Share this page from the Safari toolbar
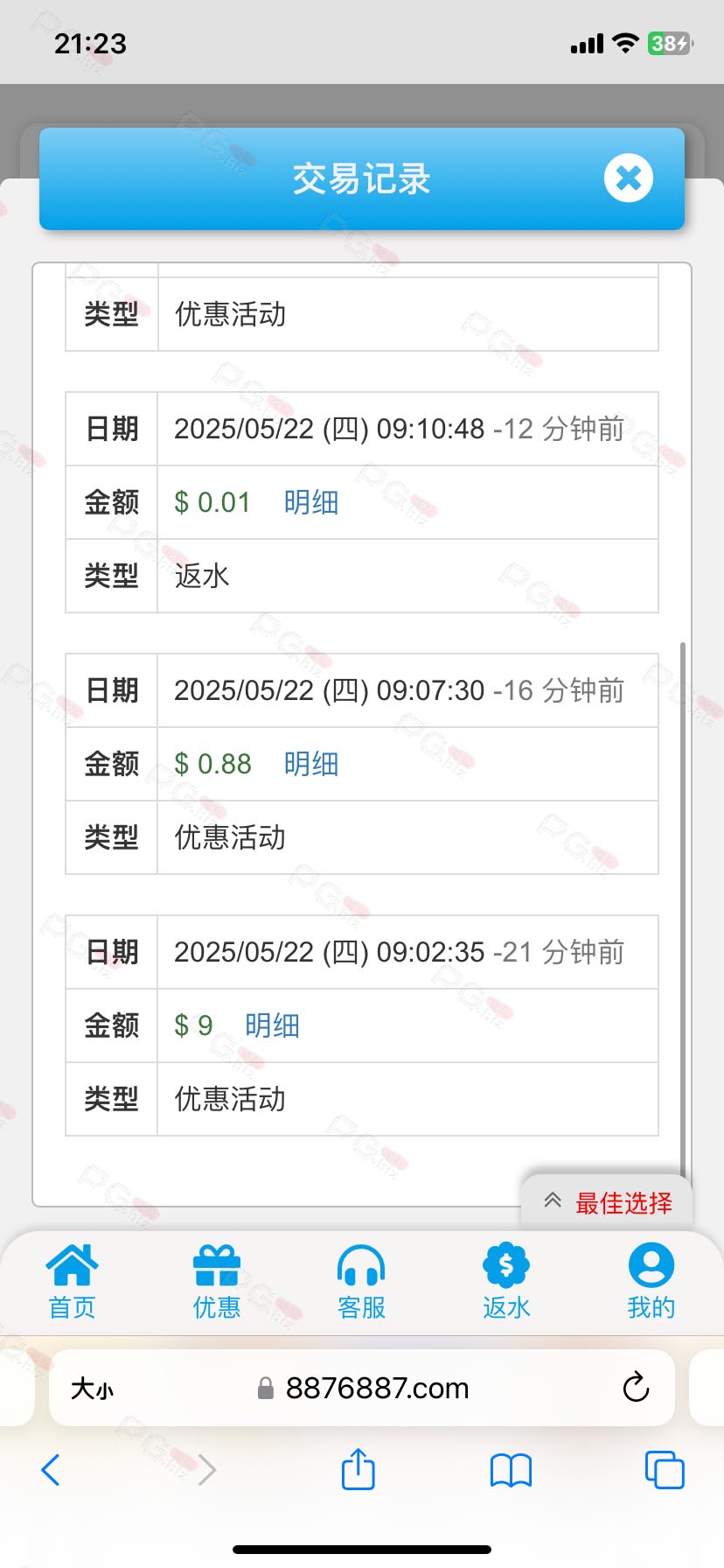The width and height of the screenshot is (724, 1568). (x=358, y=1468)
